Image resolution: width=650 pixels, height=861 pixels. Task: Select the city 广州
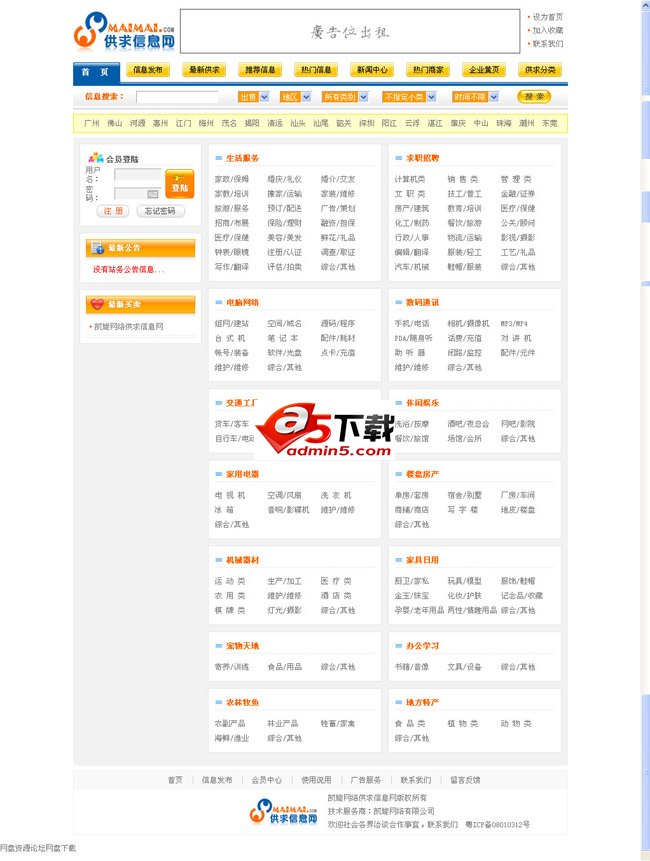[x=91, y=124]
